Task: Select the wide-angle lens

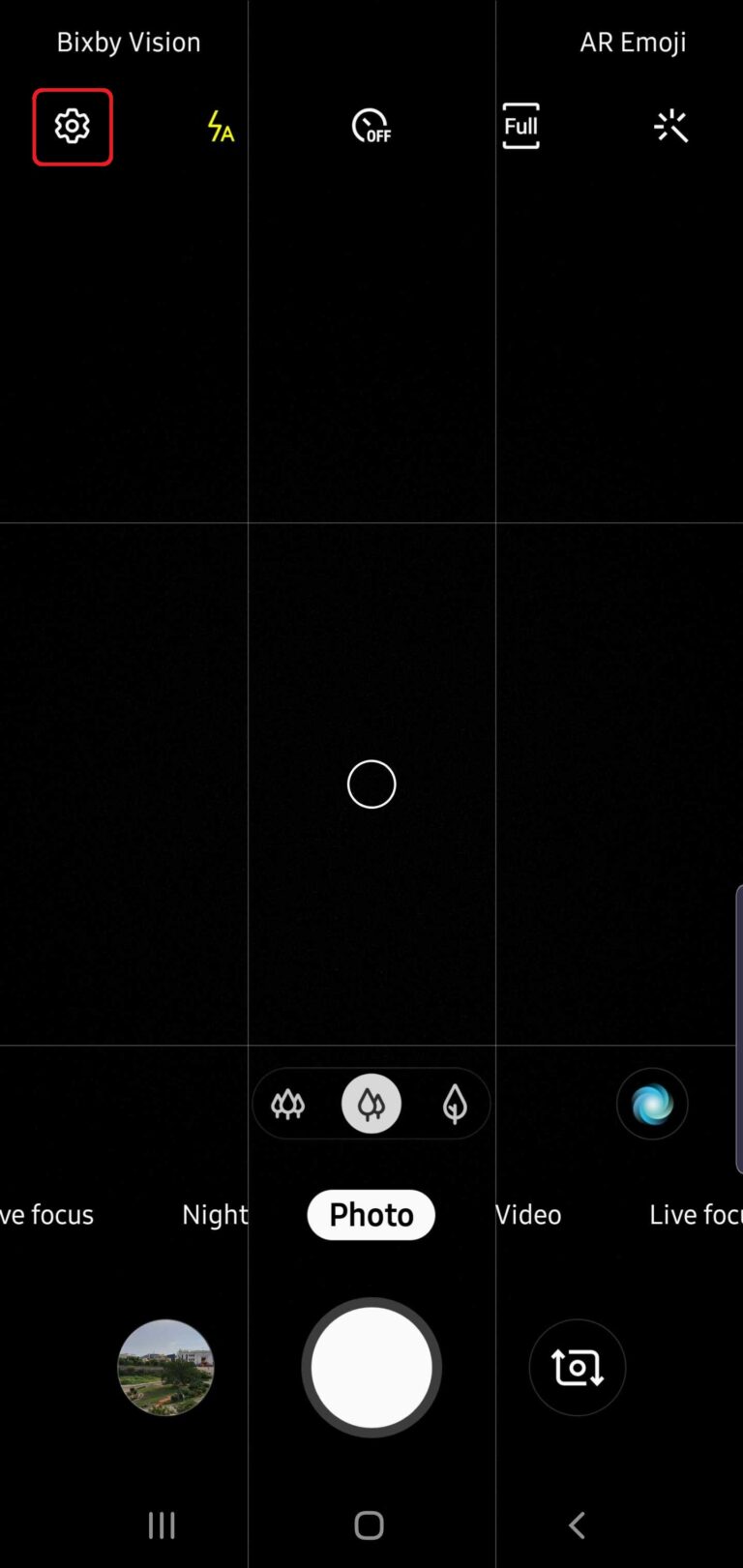Action: coord(371,1104)
